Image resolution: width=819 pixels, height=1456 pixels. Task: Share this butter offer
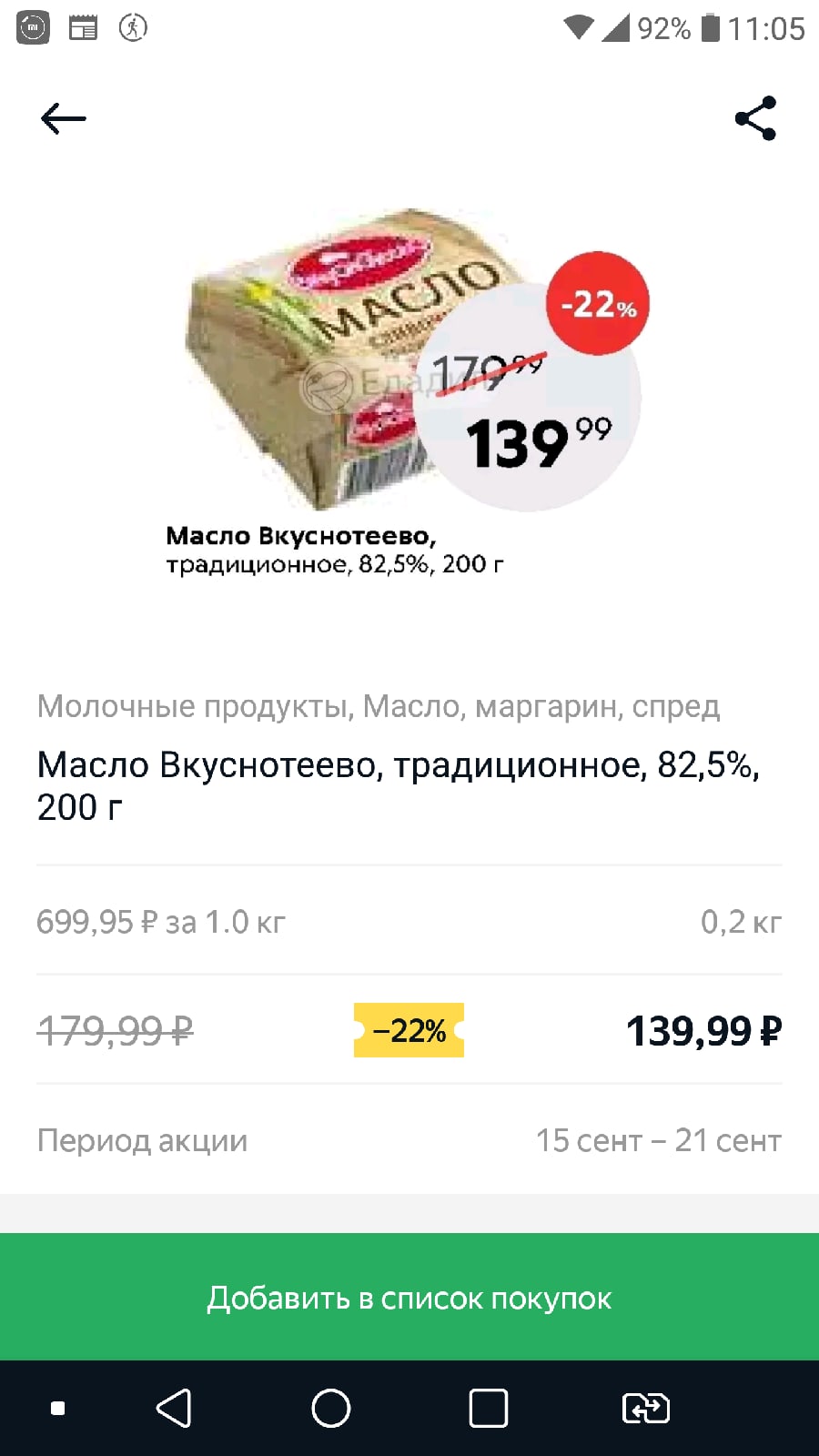755,118
